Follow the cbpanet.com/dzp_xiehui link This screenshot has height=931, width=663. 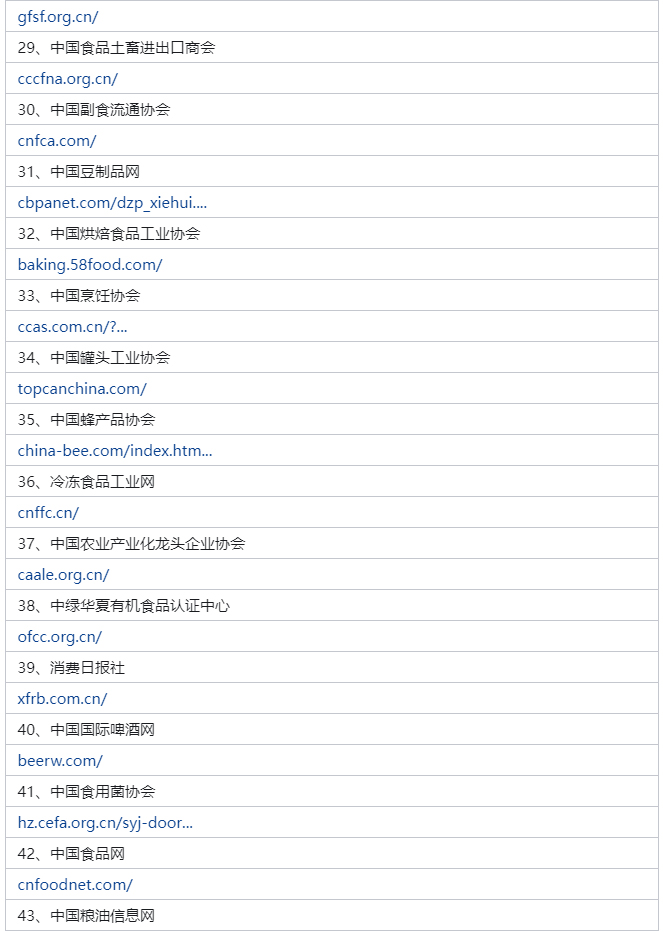point(112,203)
